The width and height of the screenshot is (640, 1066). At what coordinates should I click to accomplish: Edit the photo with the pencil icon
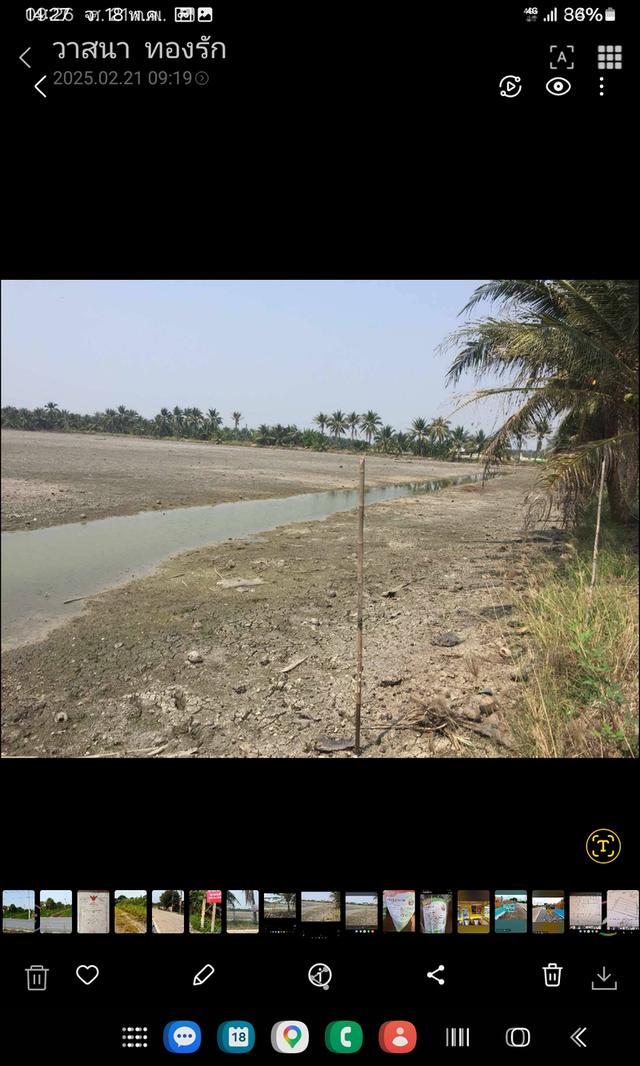click(203, 975)
